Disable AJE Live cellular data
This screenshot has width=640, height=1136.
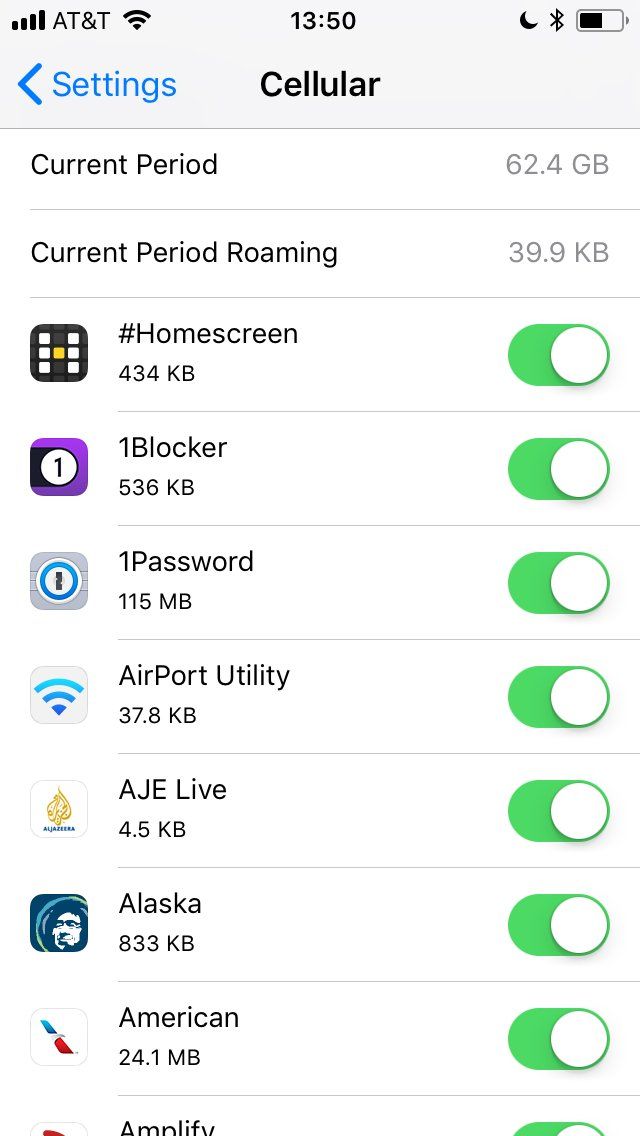pos(558,811)
